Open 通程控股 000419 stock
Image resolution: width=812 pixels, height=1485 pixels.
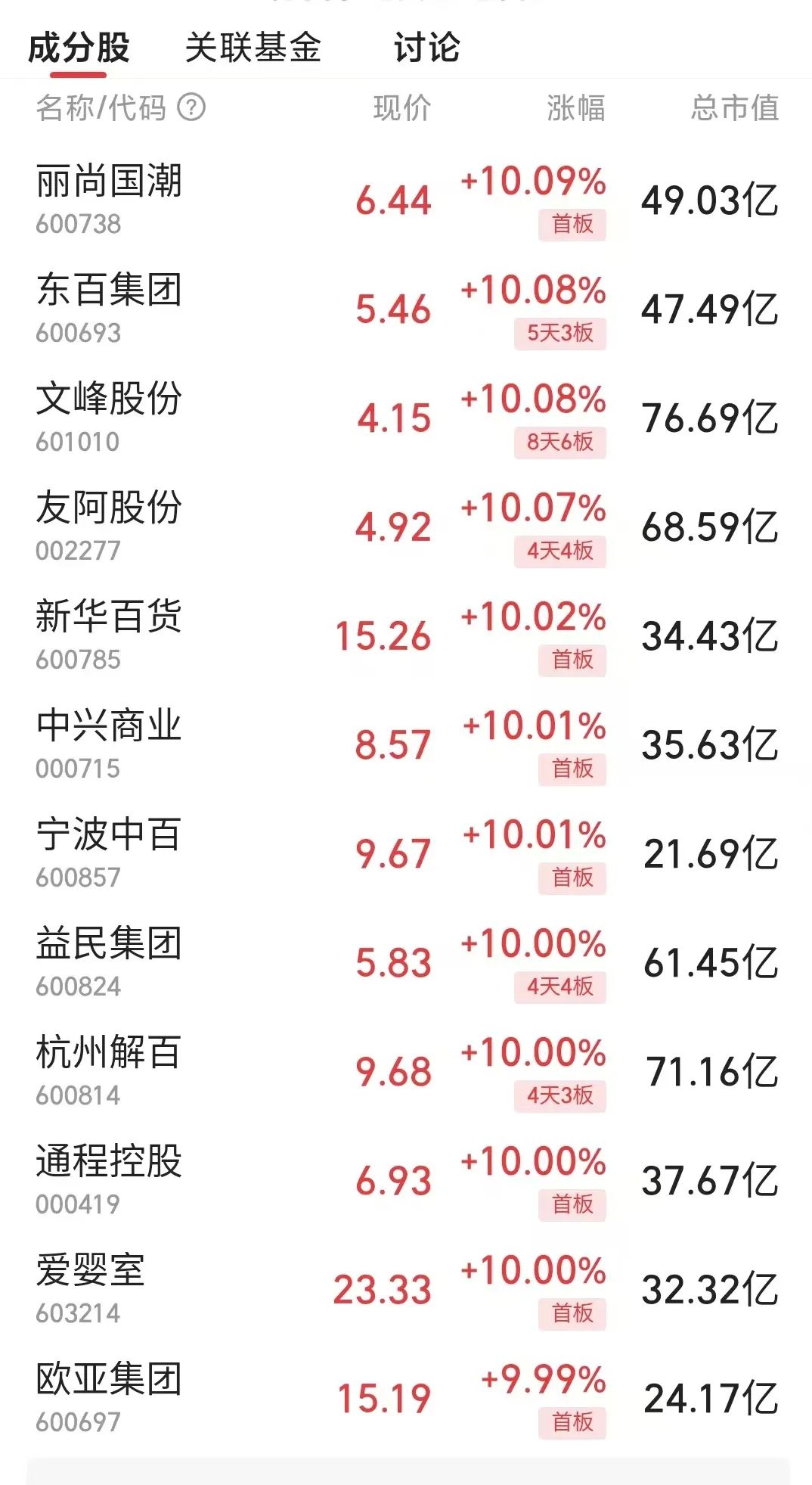(406, 1181)
